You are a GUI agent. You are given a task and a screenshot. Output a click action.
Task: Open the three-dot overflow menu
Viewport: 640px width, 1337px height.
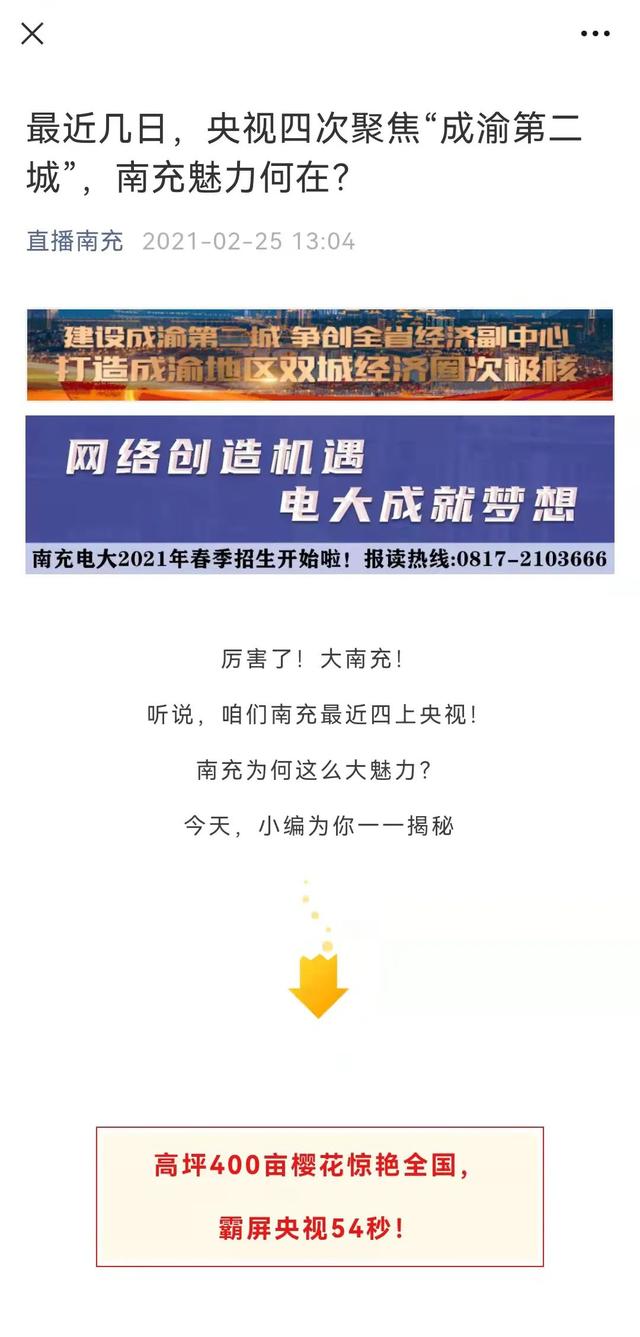(595, 34)
